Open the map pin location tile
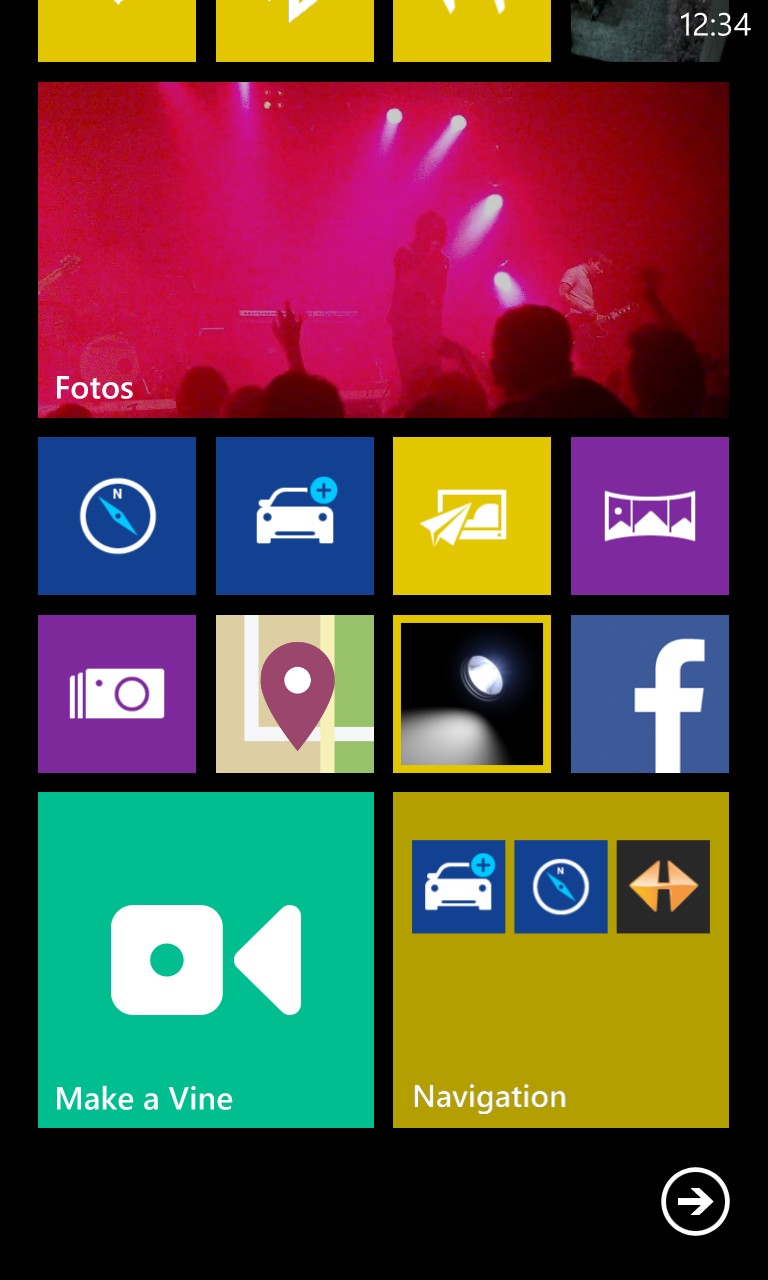Viewport: 768px width, 1280px height. click(x=295, y=694)
